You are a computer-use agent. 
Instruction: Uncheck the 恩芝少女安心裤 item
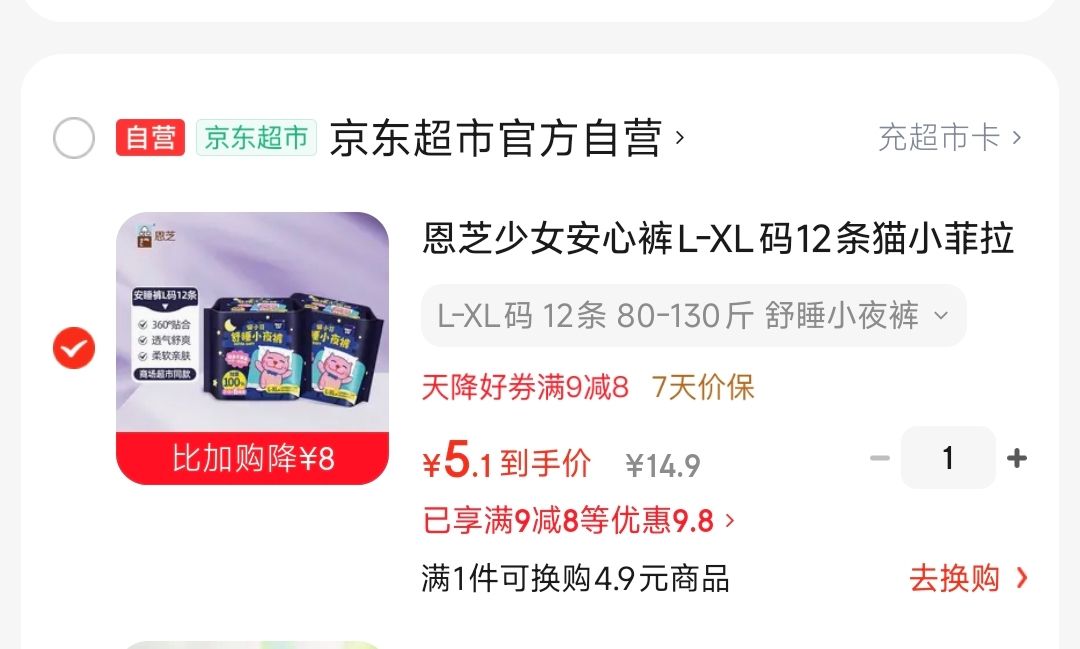[x=74, y=348]
